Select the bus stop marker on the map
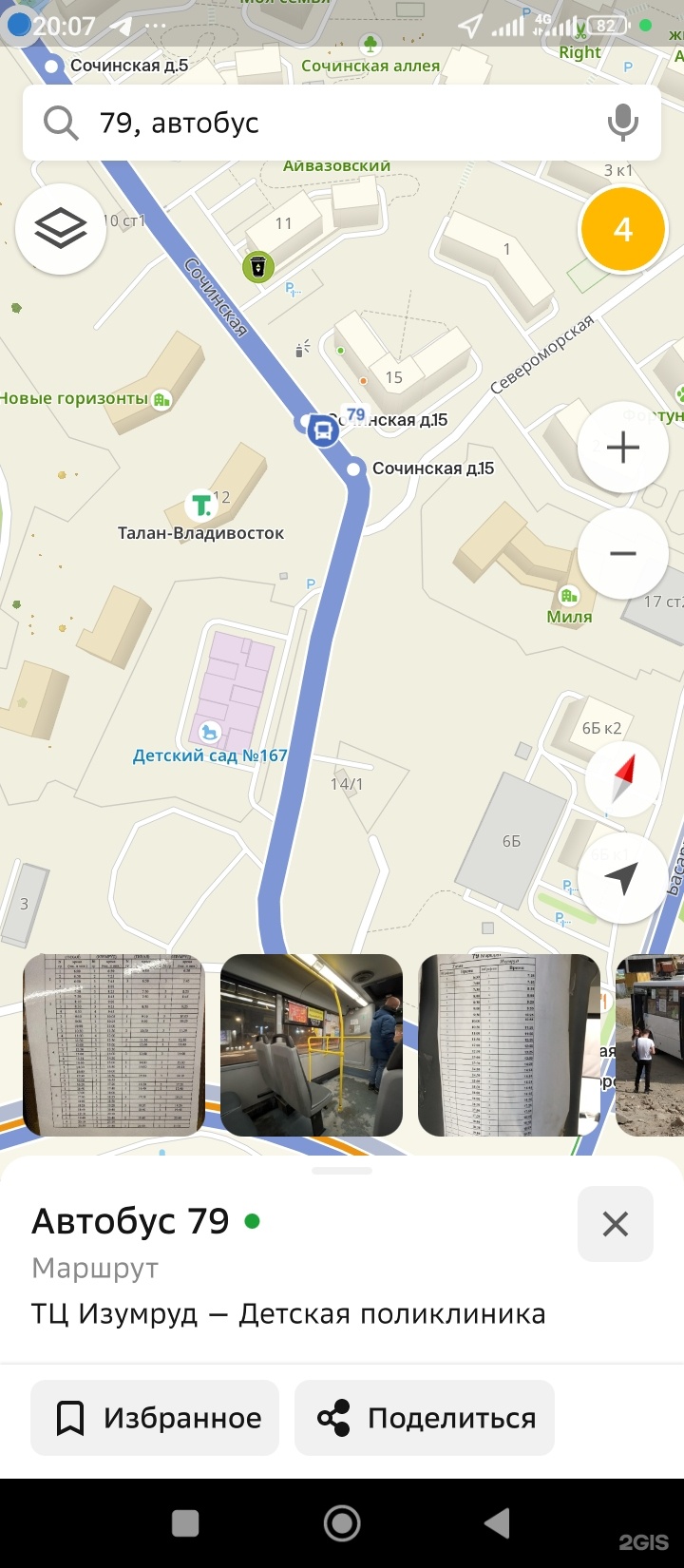Viewport: 684px width, 1568px height. point(323,431)
